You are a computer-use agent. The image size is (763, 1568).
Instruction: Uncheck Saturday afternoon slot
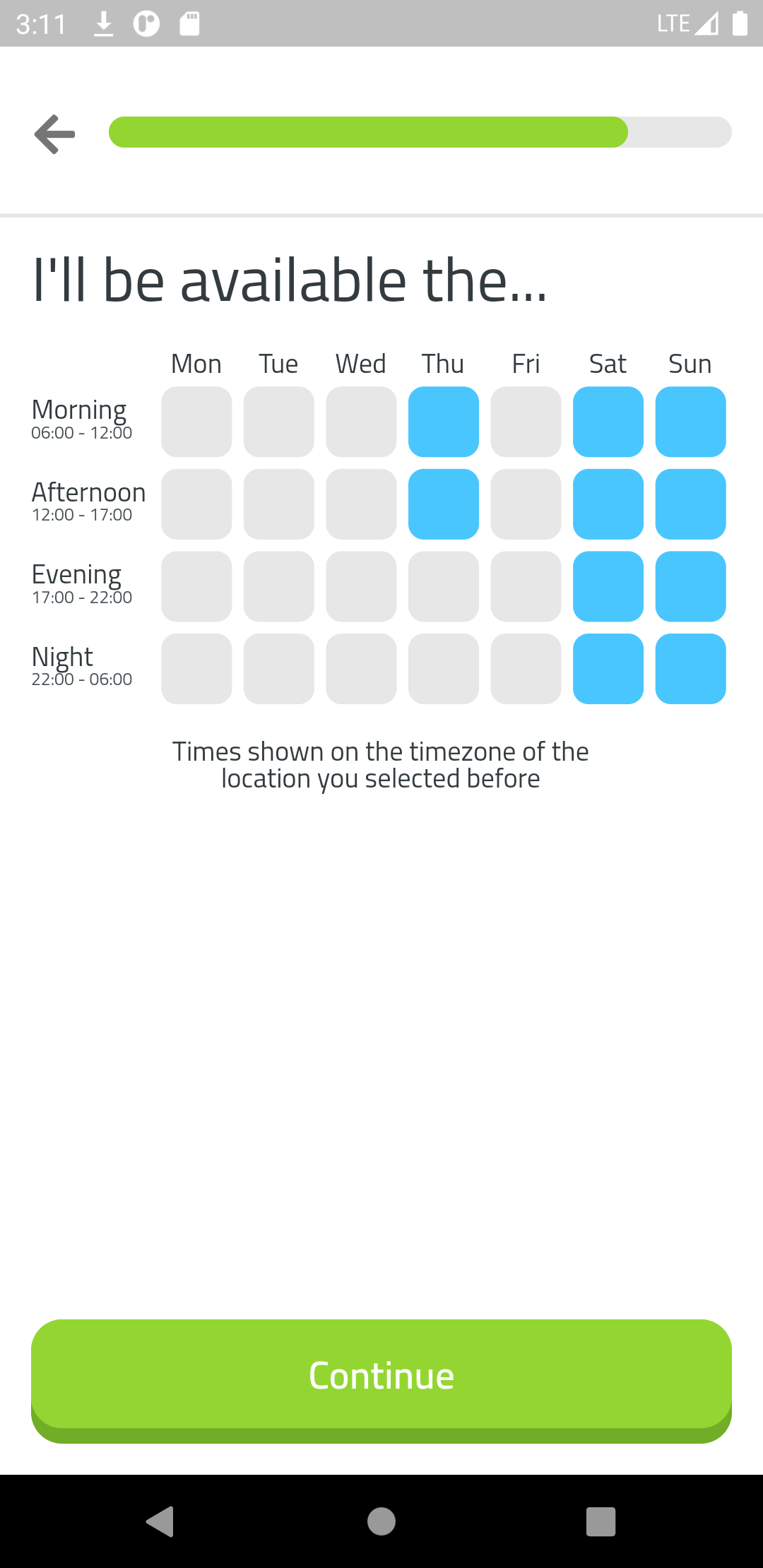[608, 504]
